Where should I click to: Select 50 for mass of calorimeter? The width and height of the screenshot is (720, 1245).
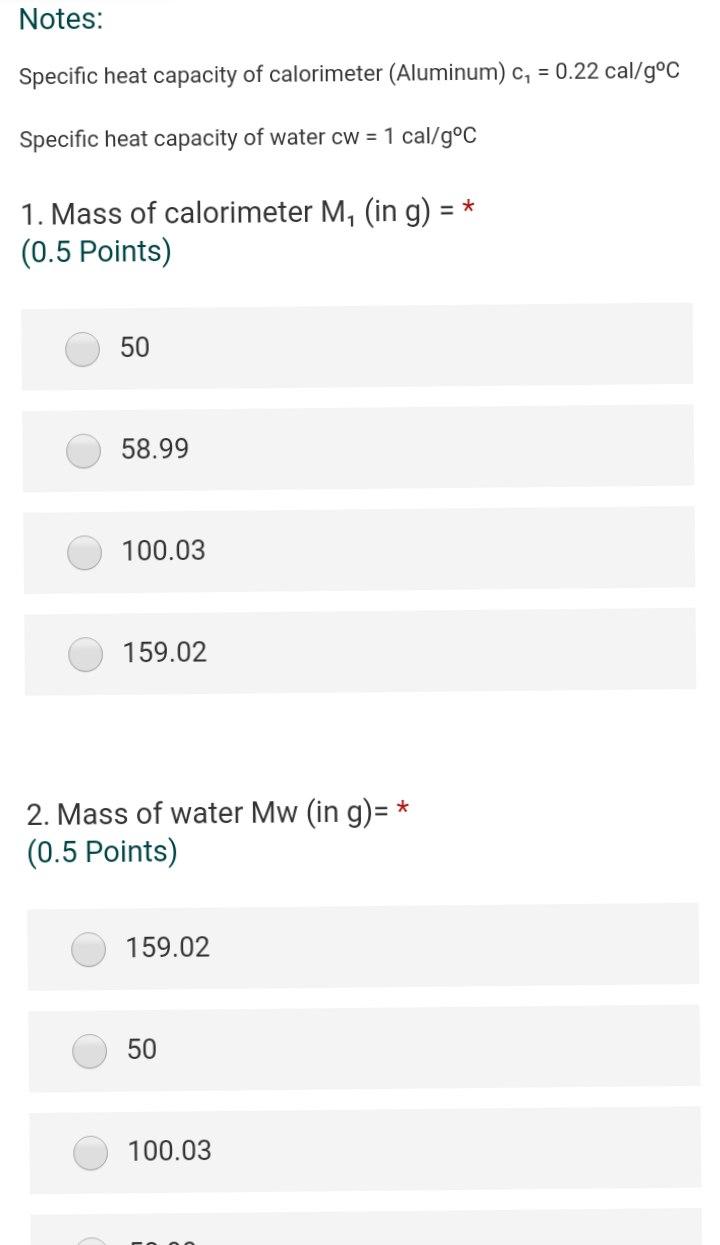click(83, 349)
